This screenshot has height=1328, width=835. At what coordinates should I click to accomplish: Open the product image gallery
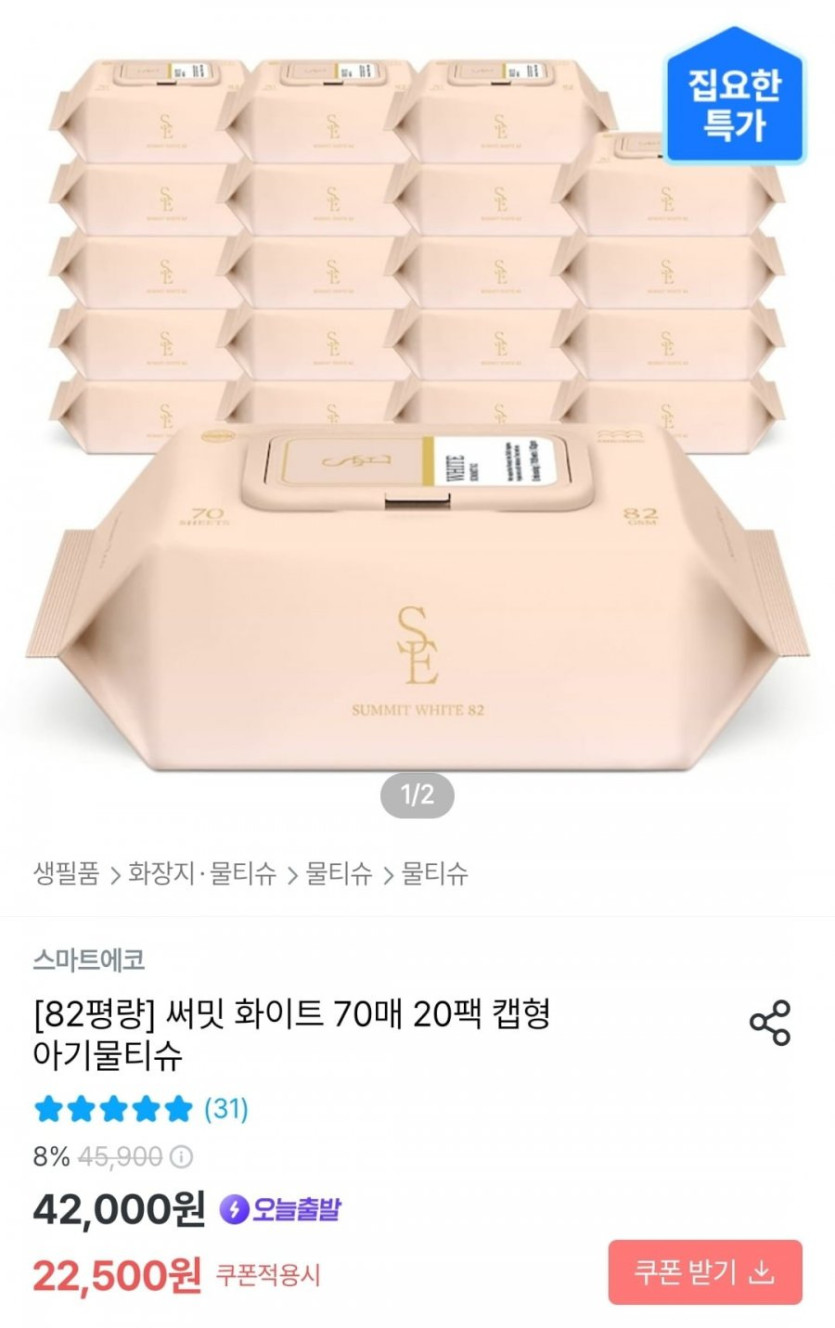click(417, 420)
